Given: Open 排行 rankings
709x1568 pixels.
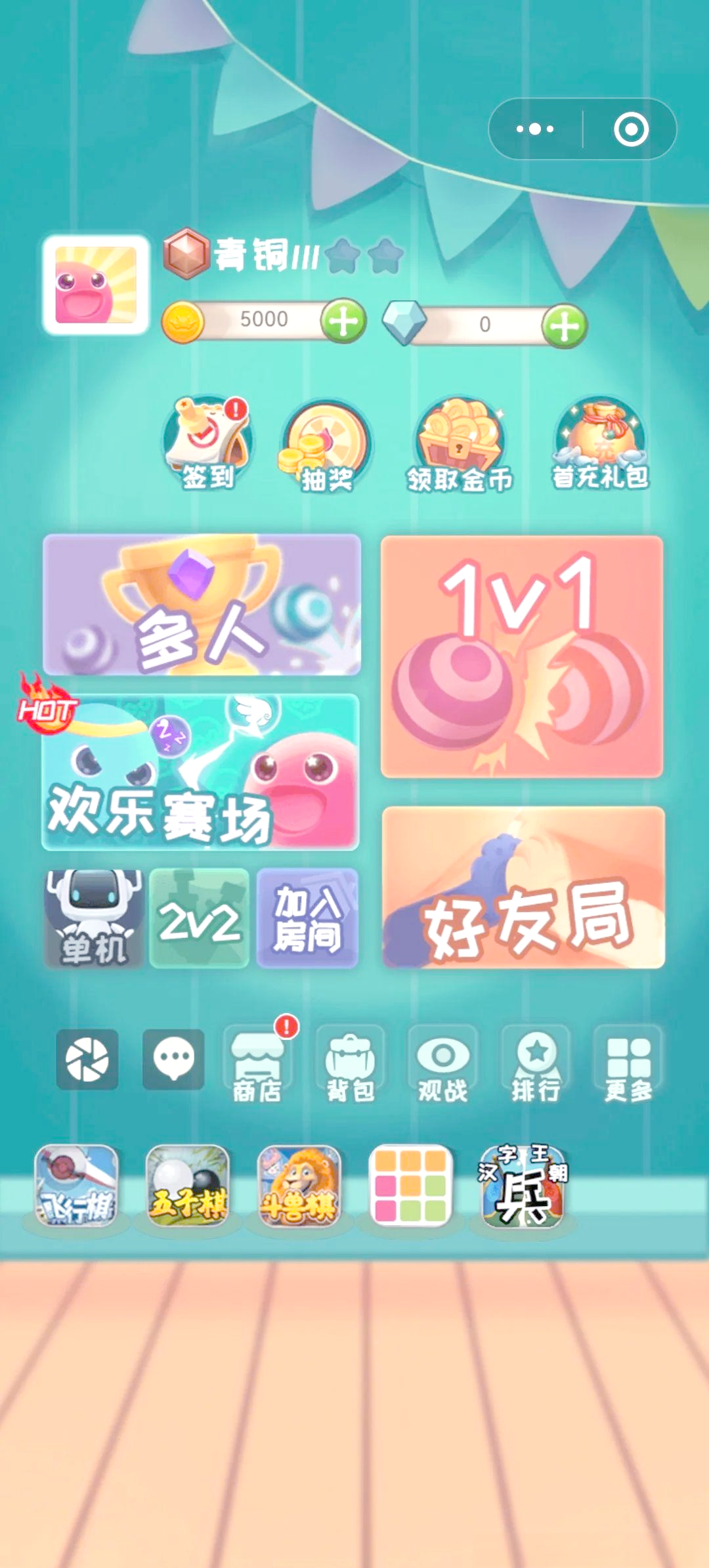Looking at the screenshot, I should point(536,1064).
